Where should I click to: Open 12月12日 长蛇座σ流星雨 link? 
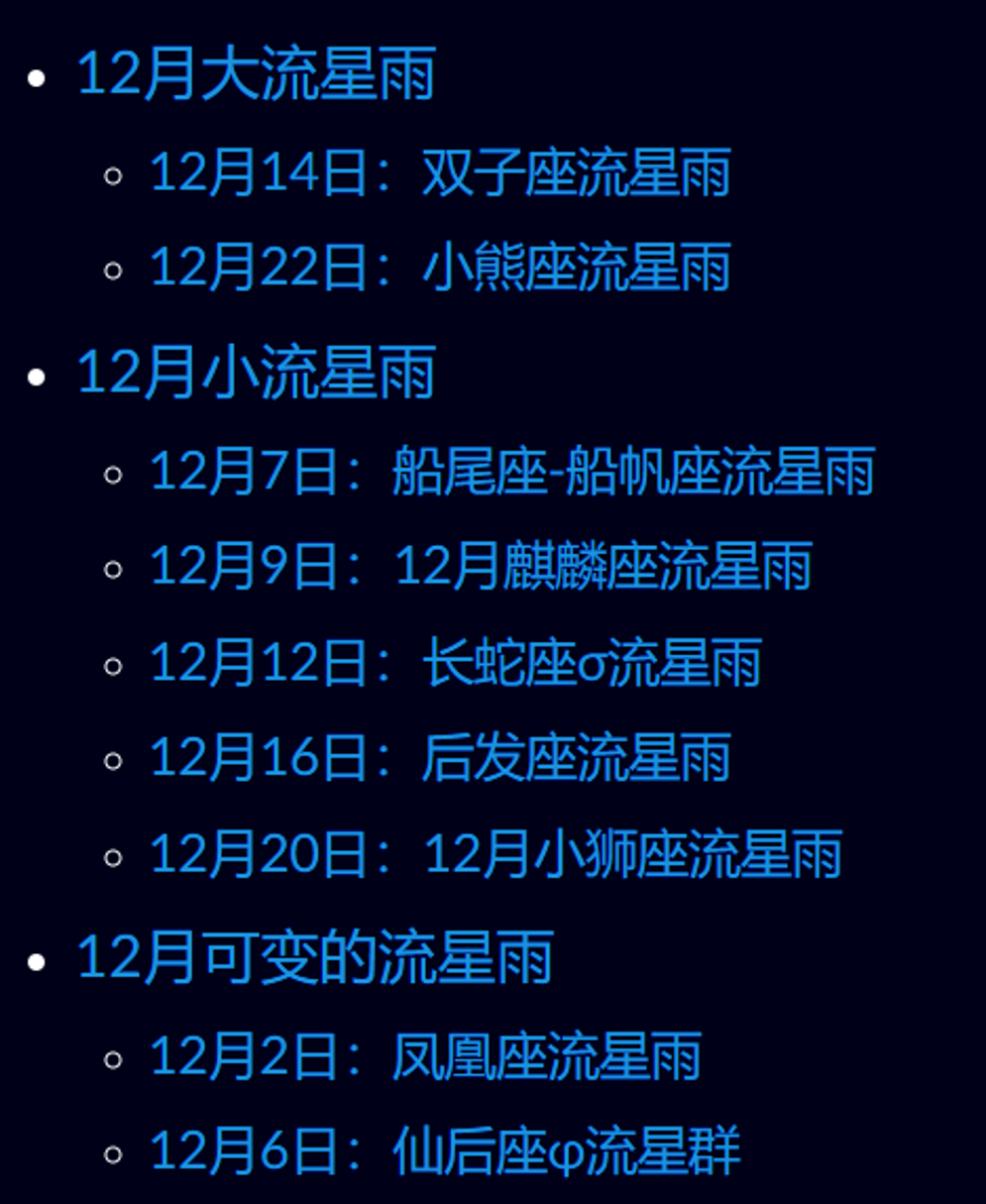point(455,663)
